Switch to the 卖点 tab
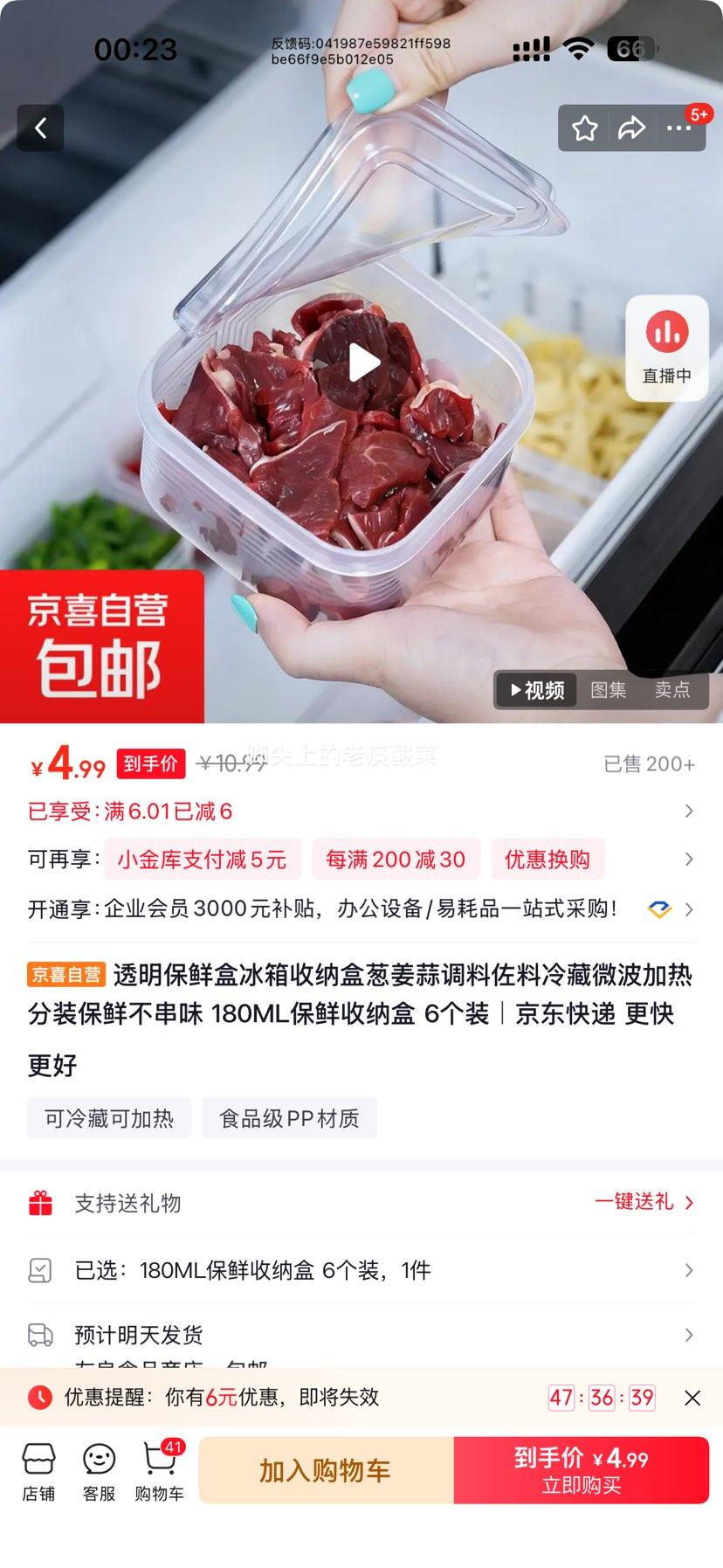723x1568 pixels. pyautogui.click(x=671, y=690)
